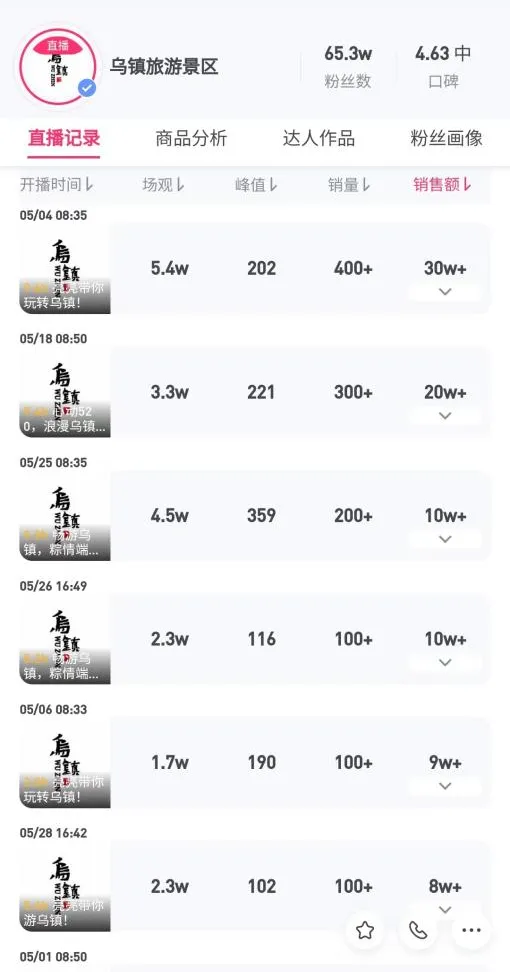Expand the 05/18 08:50 livestream row
This screenshot has height=972, width=510.
click(445, 416)
